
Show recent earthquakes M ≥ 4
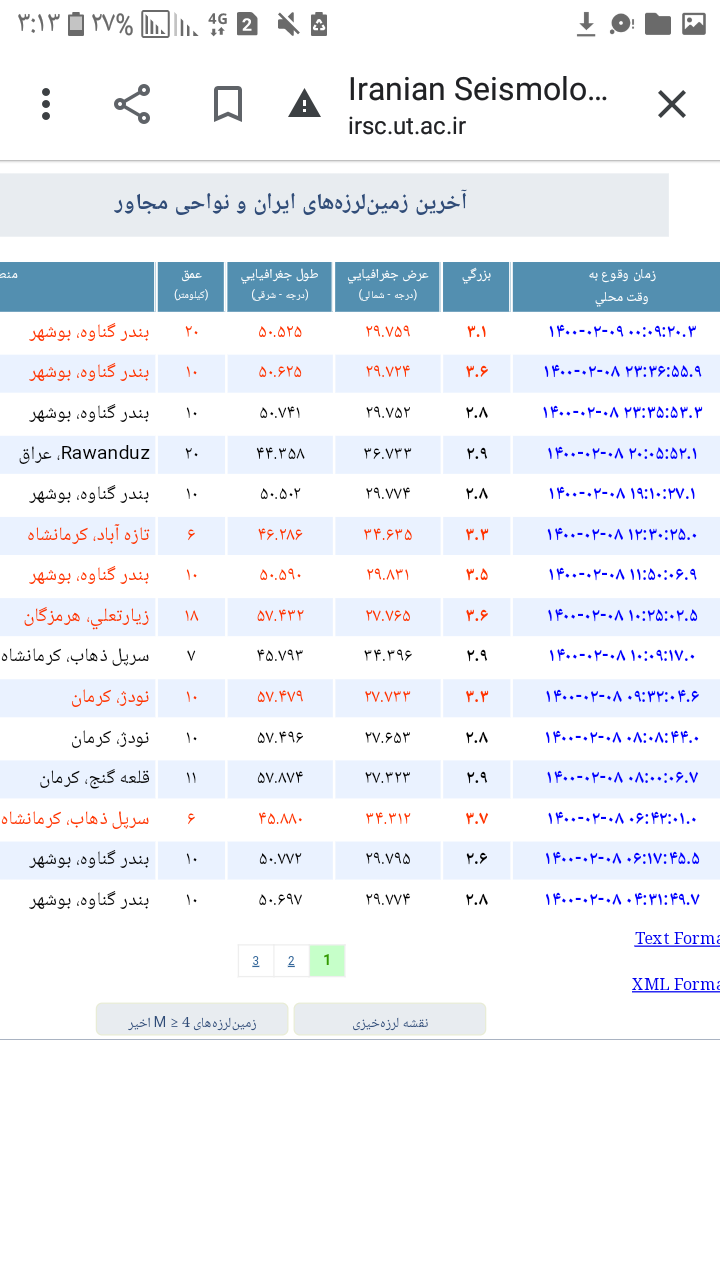point(192,1023)
